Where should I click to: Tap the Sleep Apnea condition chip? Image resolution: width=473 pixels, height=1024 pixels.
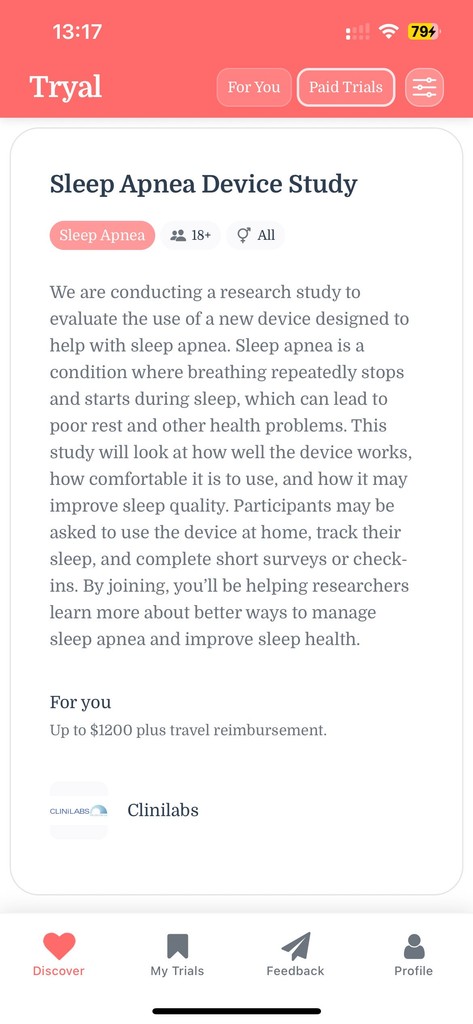pos(102,235)
